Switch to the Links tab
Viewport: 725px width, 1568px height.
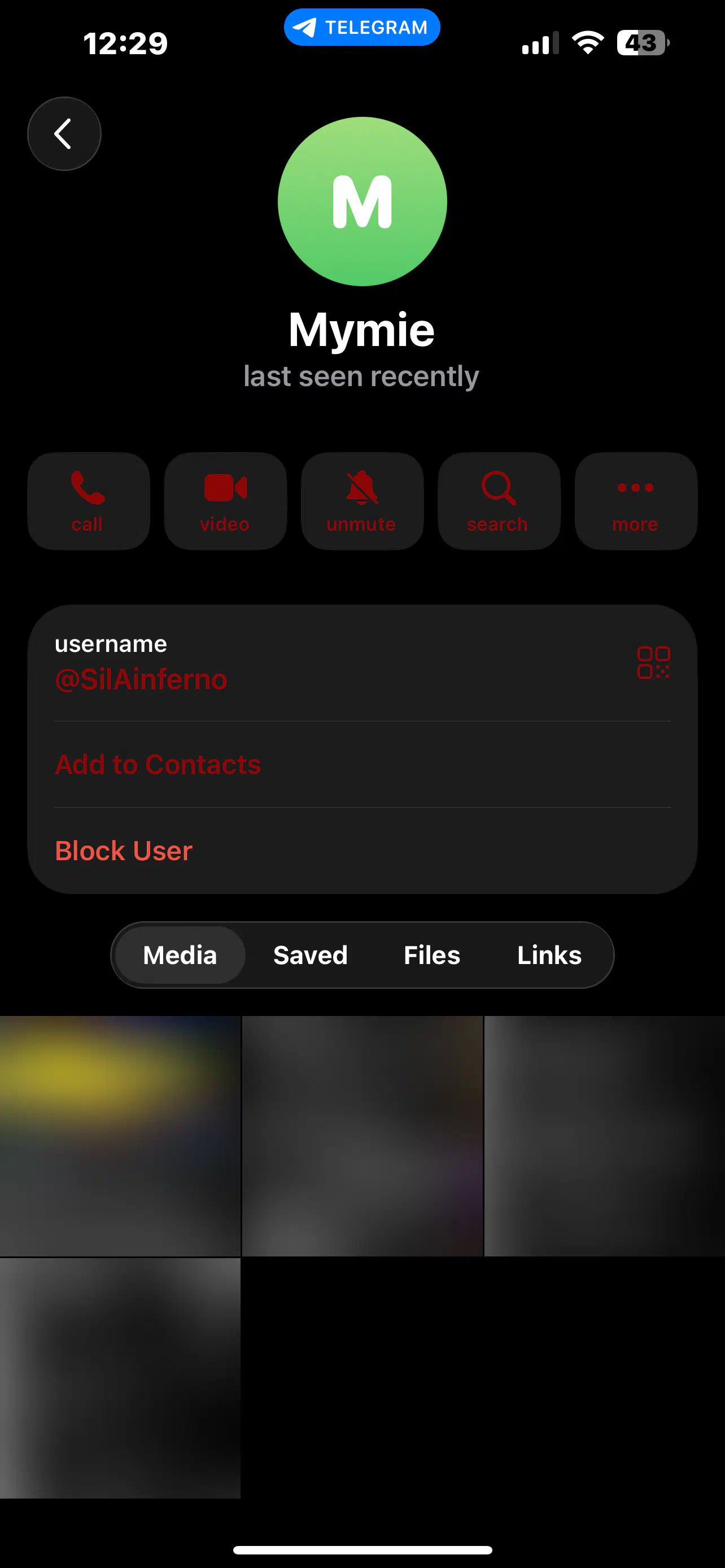pos(549,955)
